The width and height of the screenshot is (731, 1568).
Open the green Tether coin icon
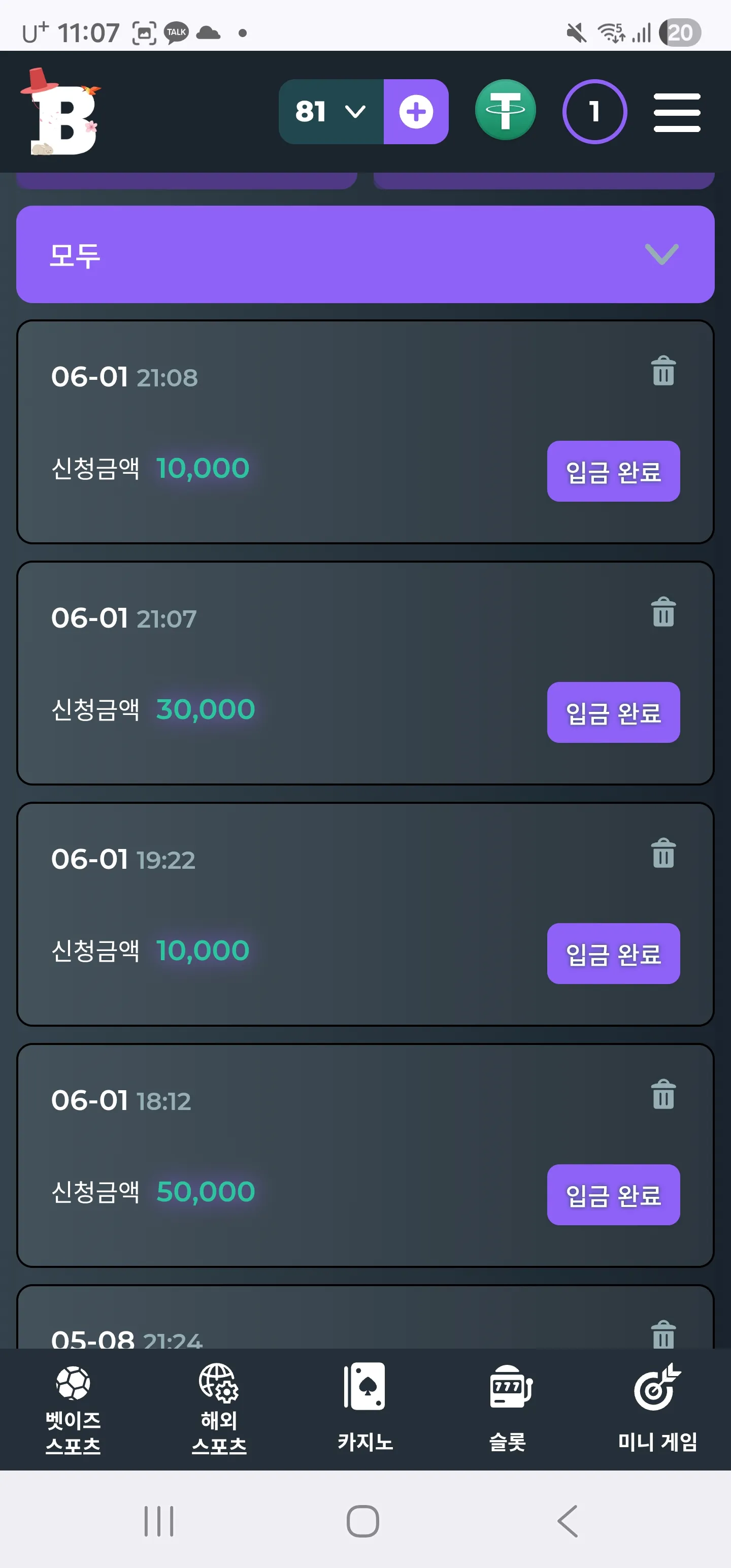click(505, 110)
